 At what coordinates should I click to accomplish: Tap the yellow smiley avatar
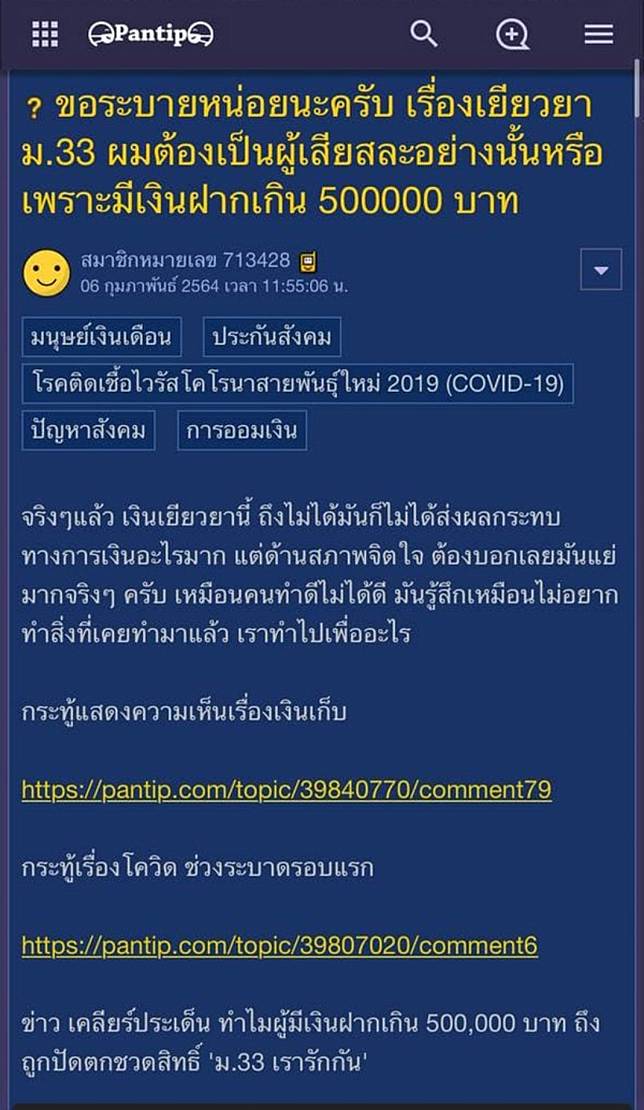tap(46, 272)
